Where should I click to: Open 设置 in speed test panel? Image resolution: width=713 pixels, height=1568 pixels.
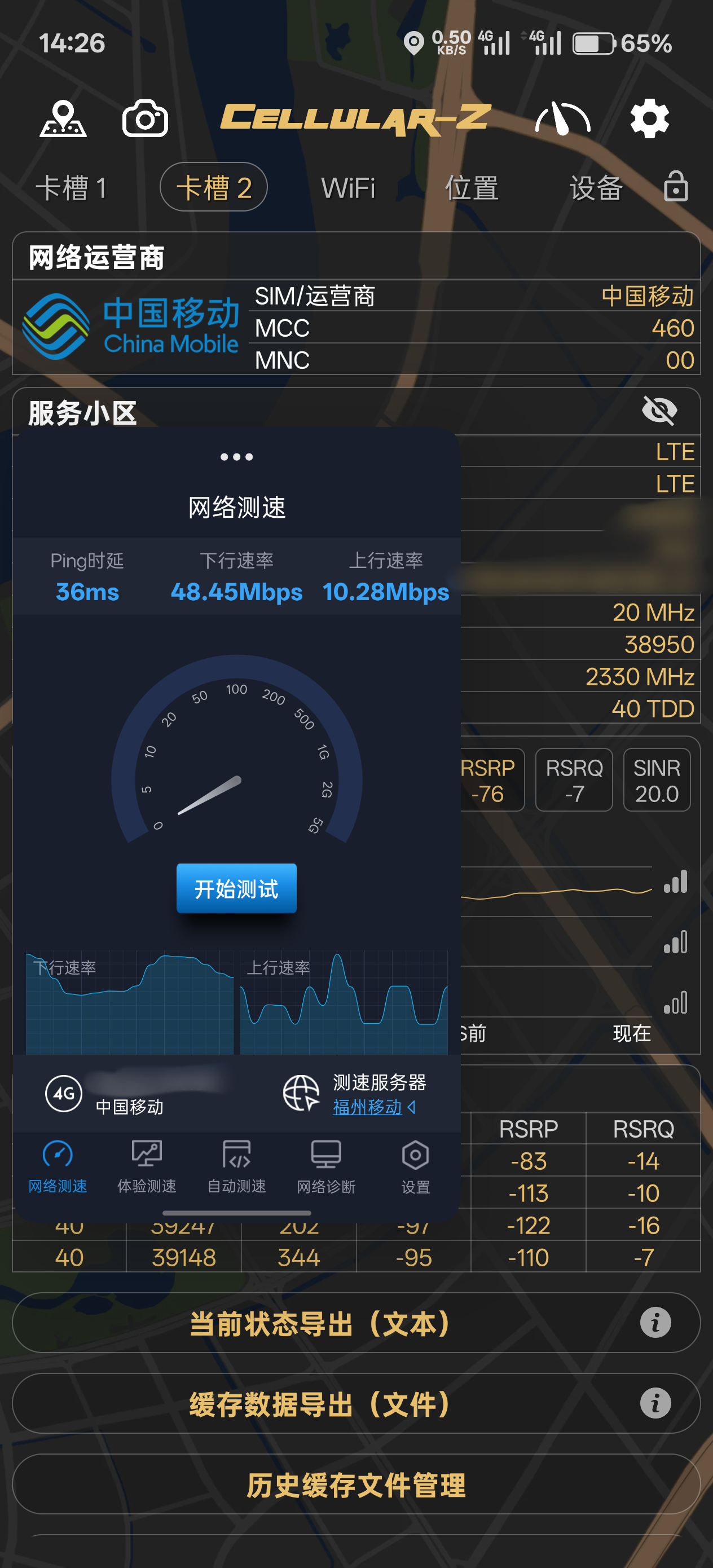point(415,1167)
